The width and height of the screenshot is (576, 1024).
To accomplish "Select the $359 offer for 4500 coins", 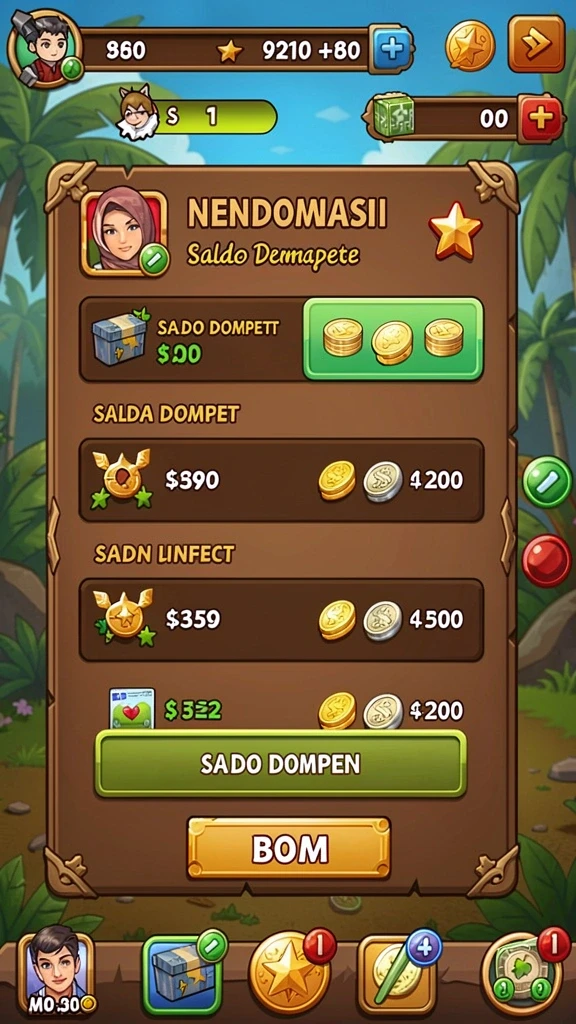I will tap(281, 619).
